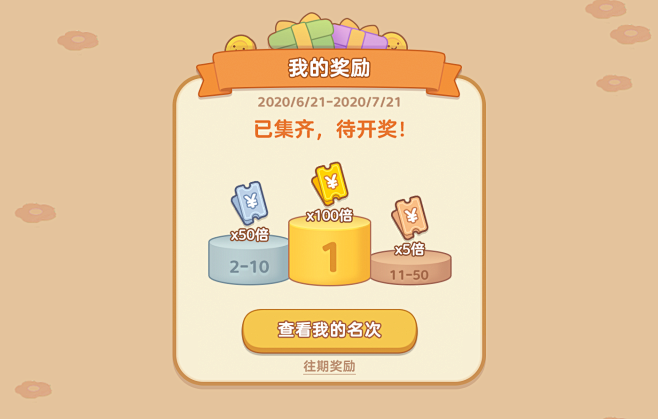Open the 往期奖励 link
This screenshot has height=419, width=658.
tap(329, 366)
